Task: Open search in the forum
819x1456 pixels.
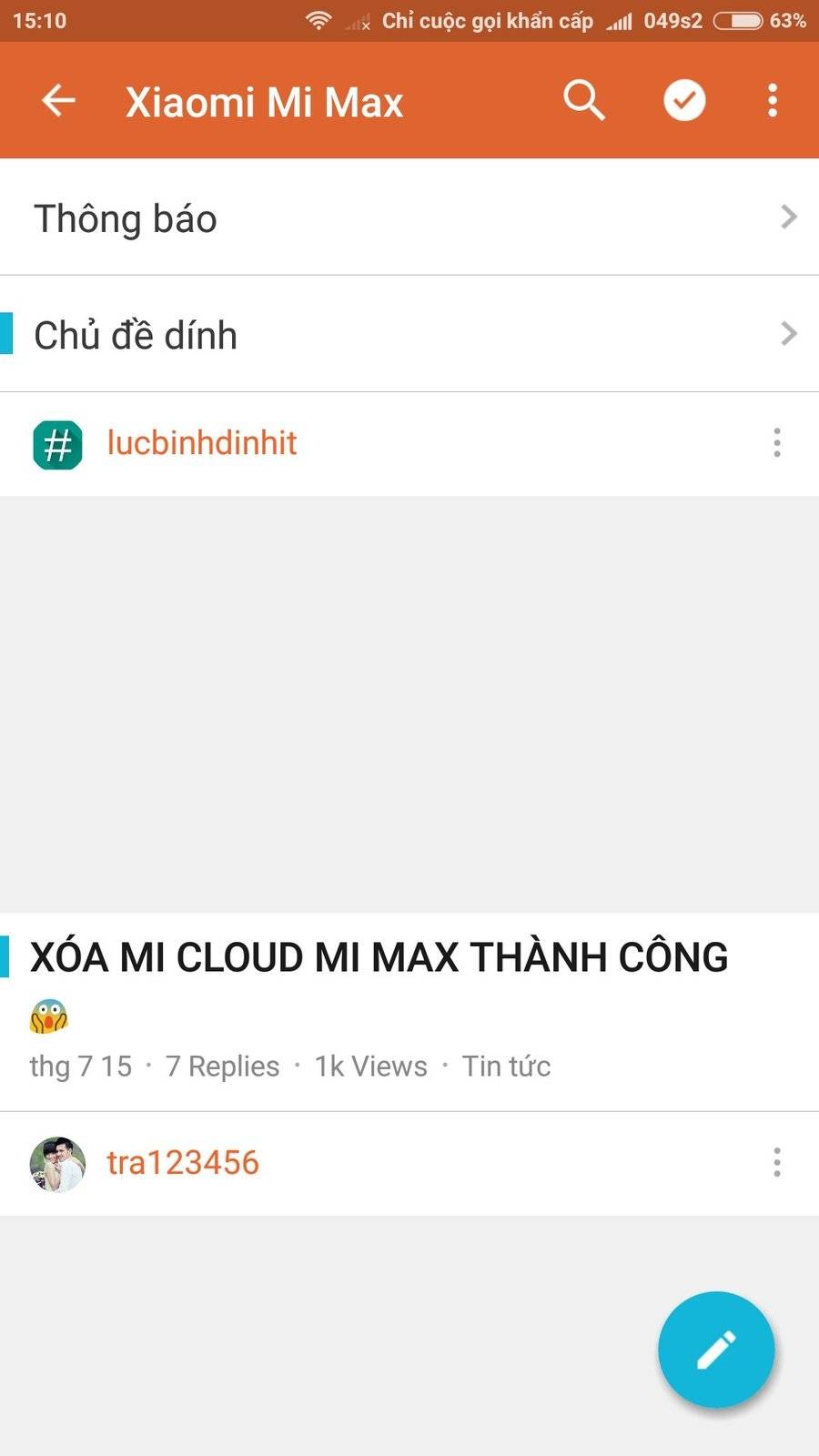Action: tap(583, 100)
